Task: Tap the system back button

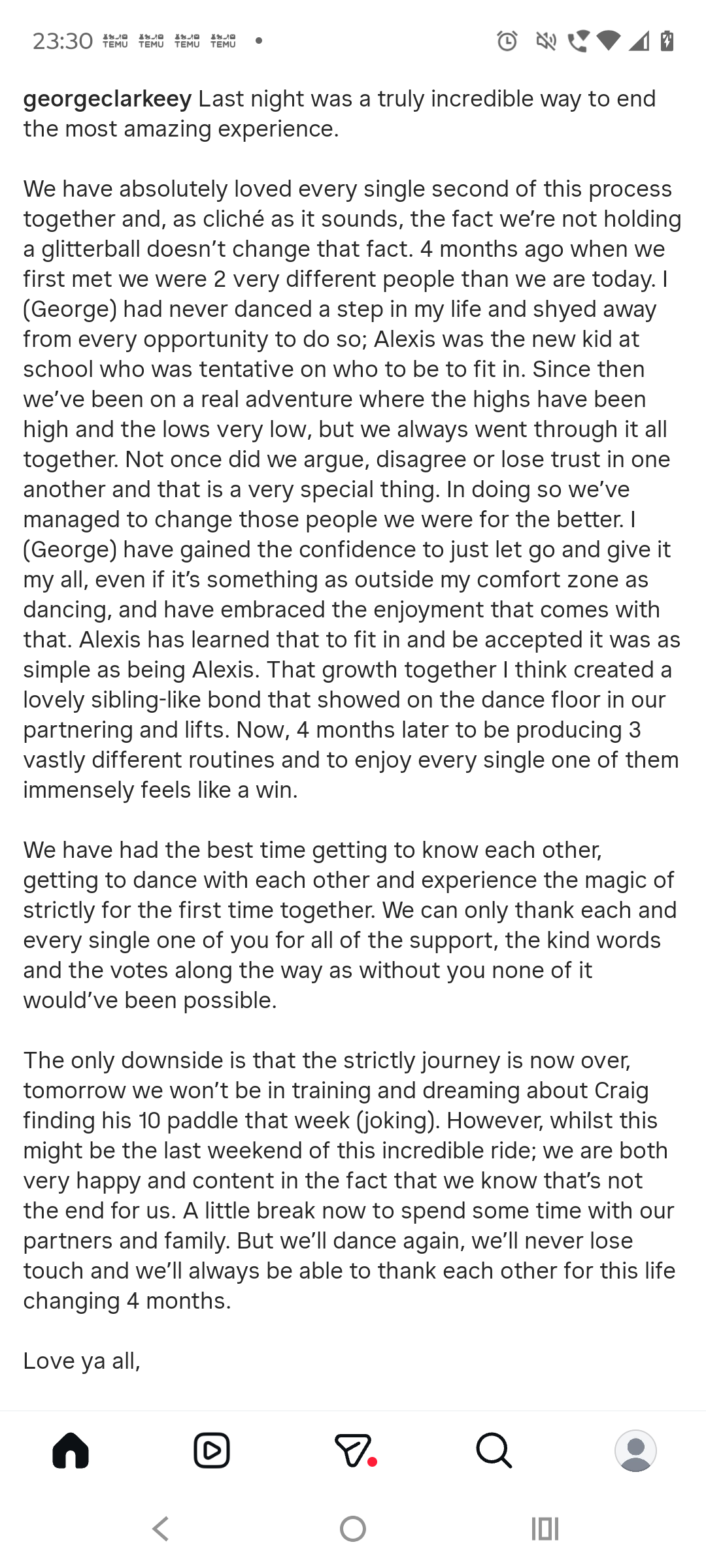Action: click(x=161, y=1529)
